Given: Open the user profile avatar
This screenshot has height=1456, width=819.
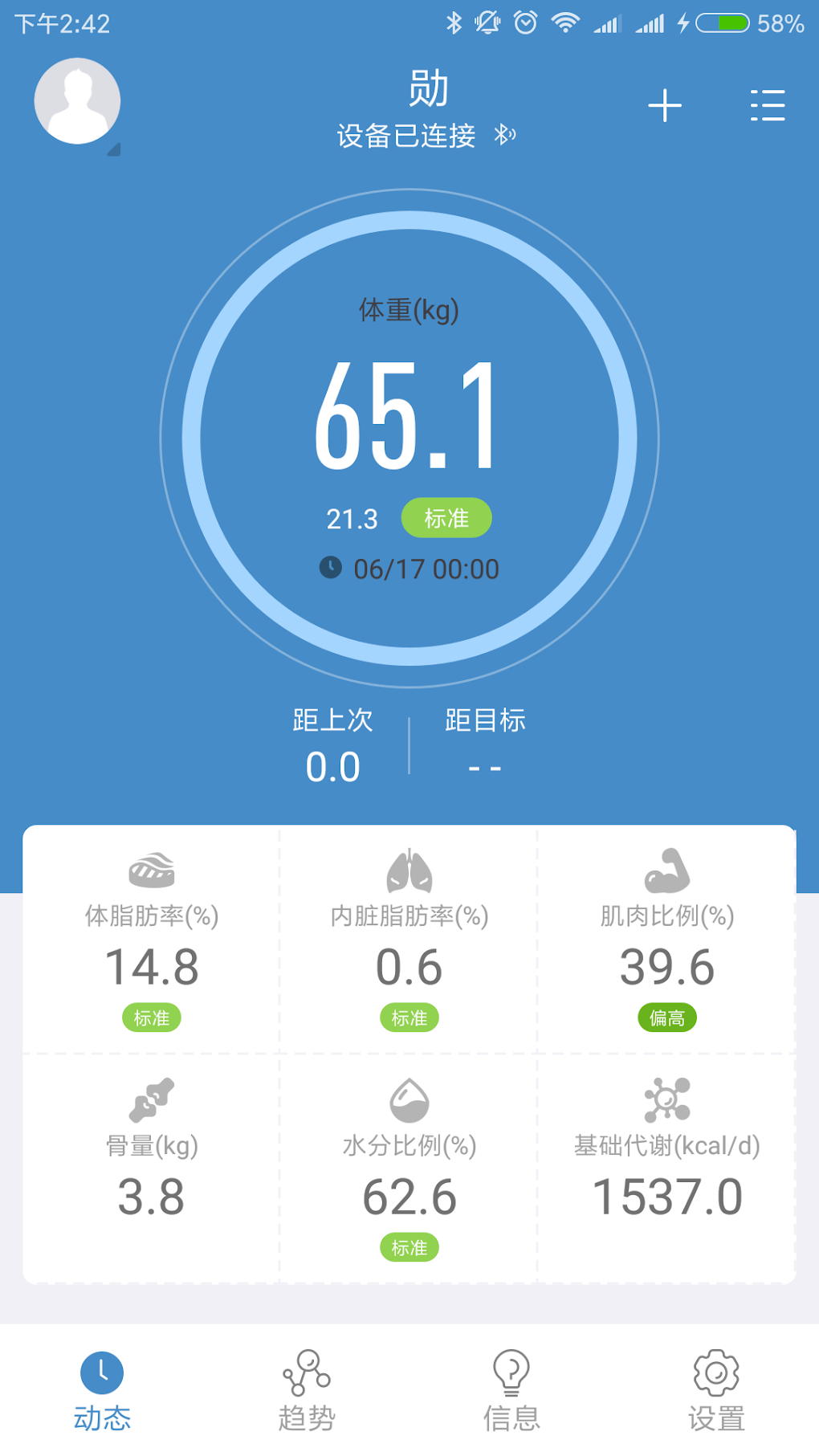Looking at the screenshot, I should coord(77,101).
